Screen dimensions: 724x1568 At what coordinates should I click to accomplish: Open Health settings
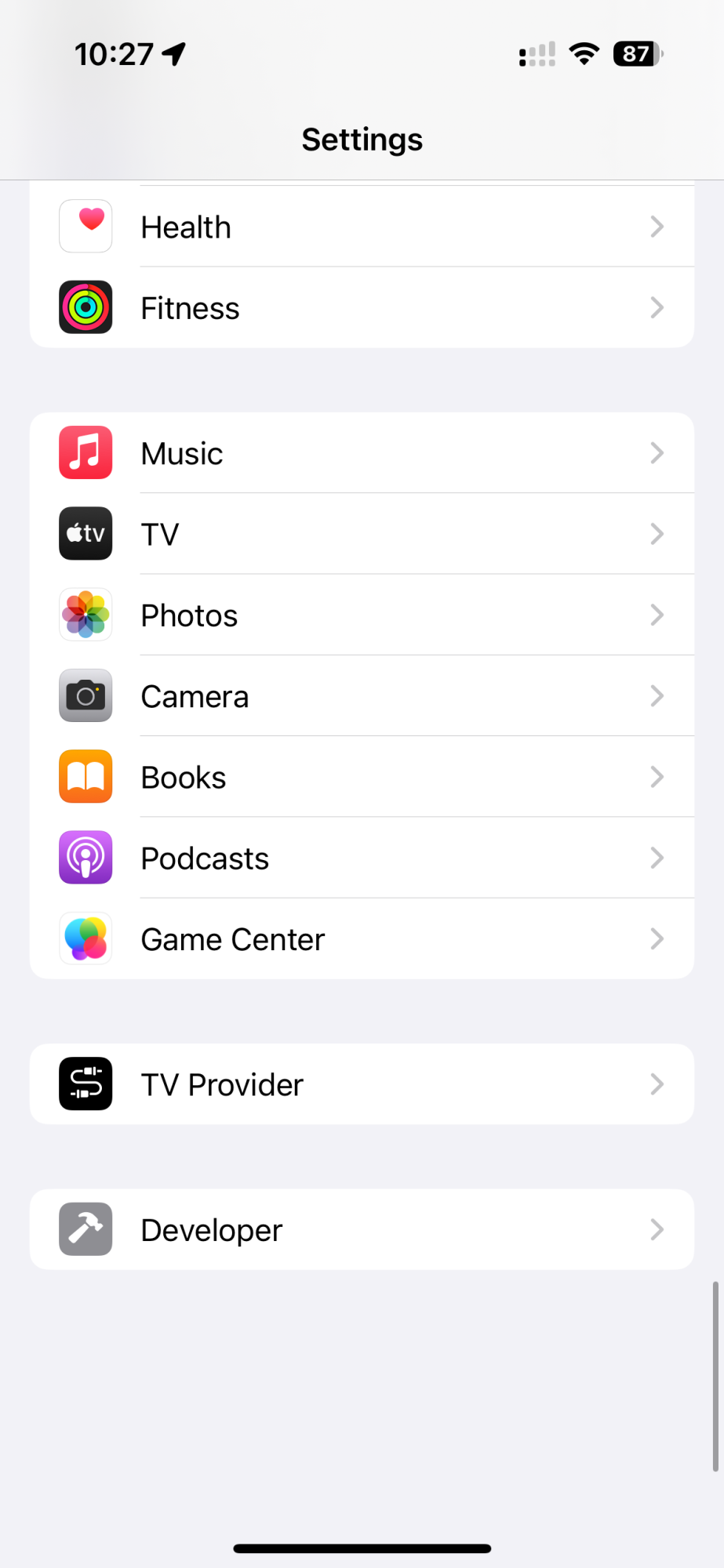coord(361,227)
